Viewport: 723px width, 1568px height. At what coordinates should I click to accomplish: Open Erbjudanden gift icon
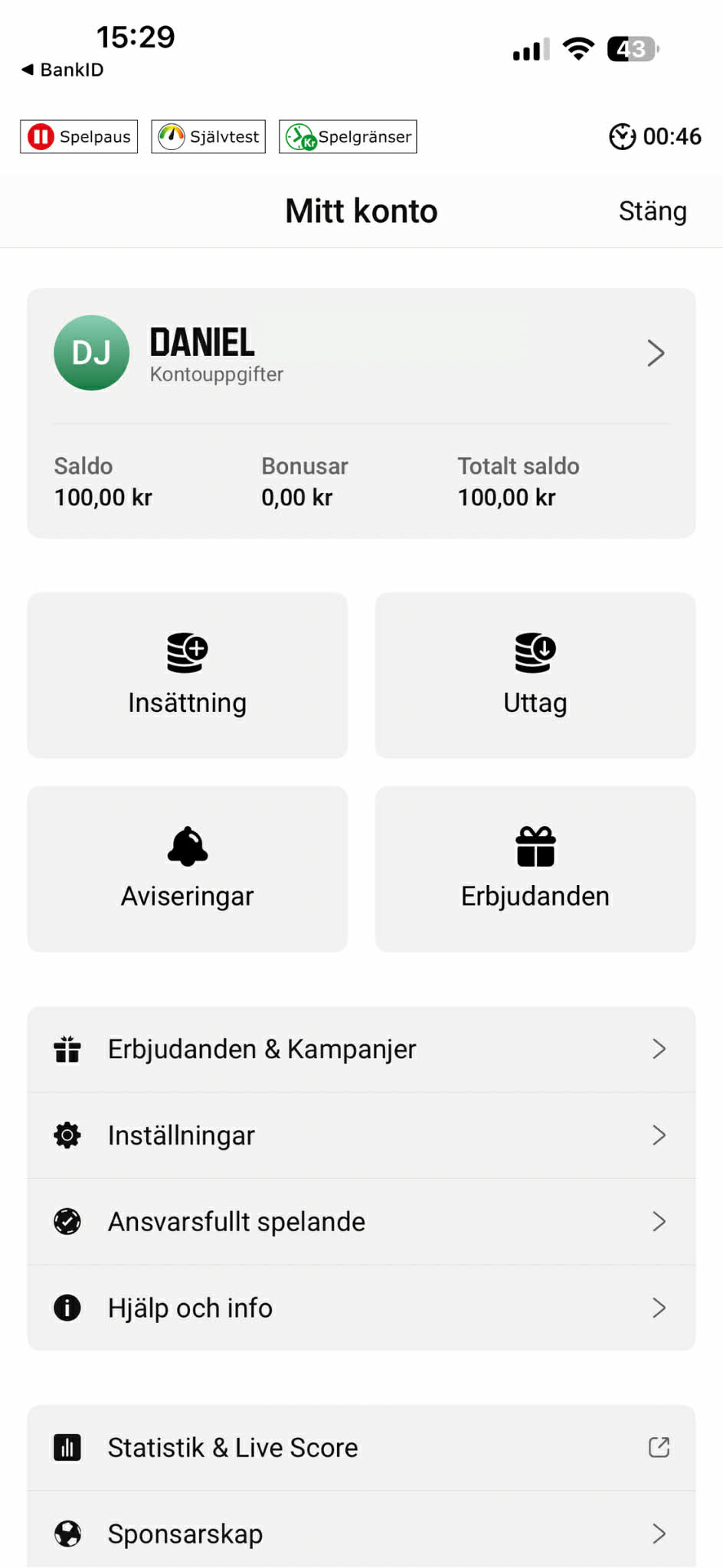click(x=535, y=845)
